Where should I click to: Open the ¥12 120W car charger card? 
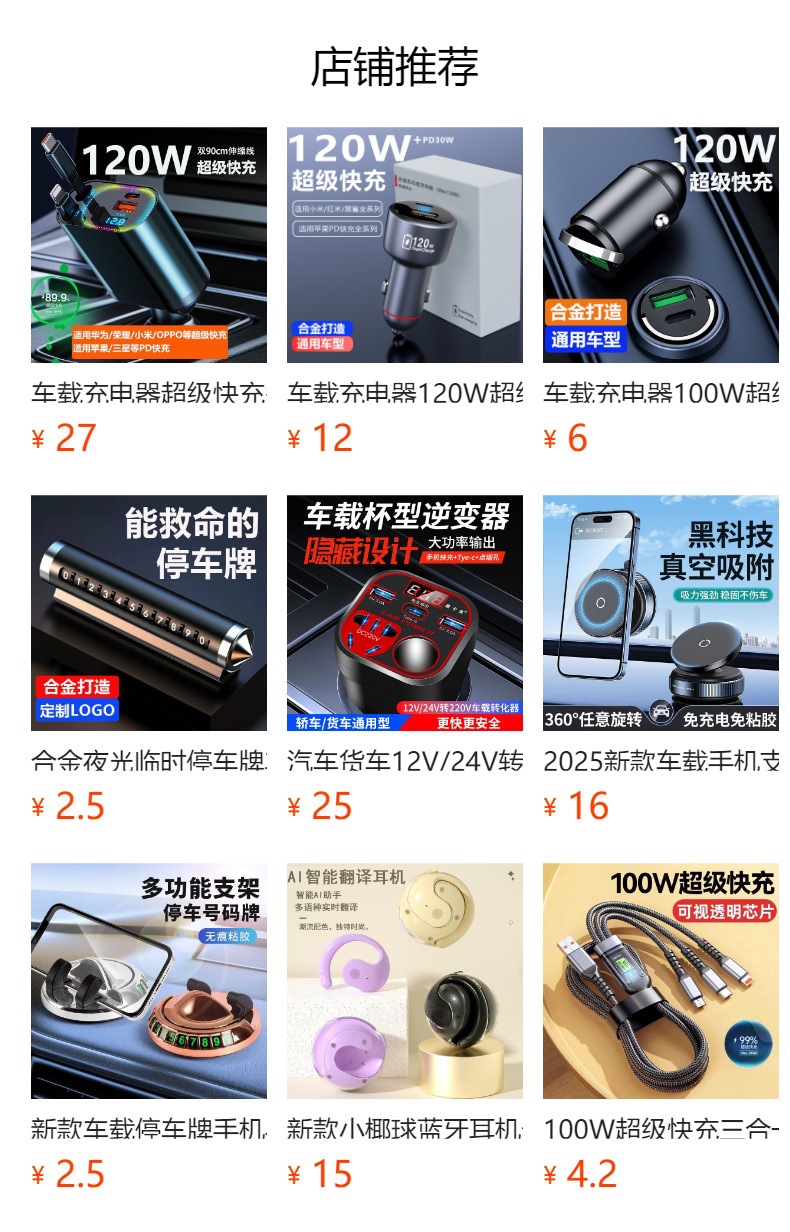coord(405,292)
